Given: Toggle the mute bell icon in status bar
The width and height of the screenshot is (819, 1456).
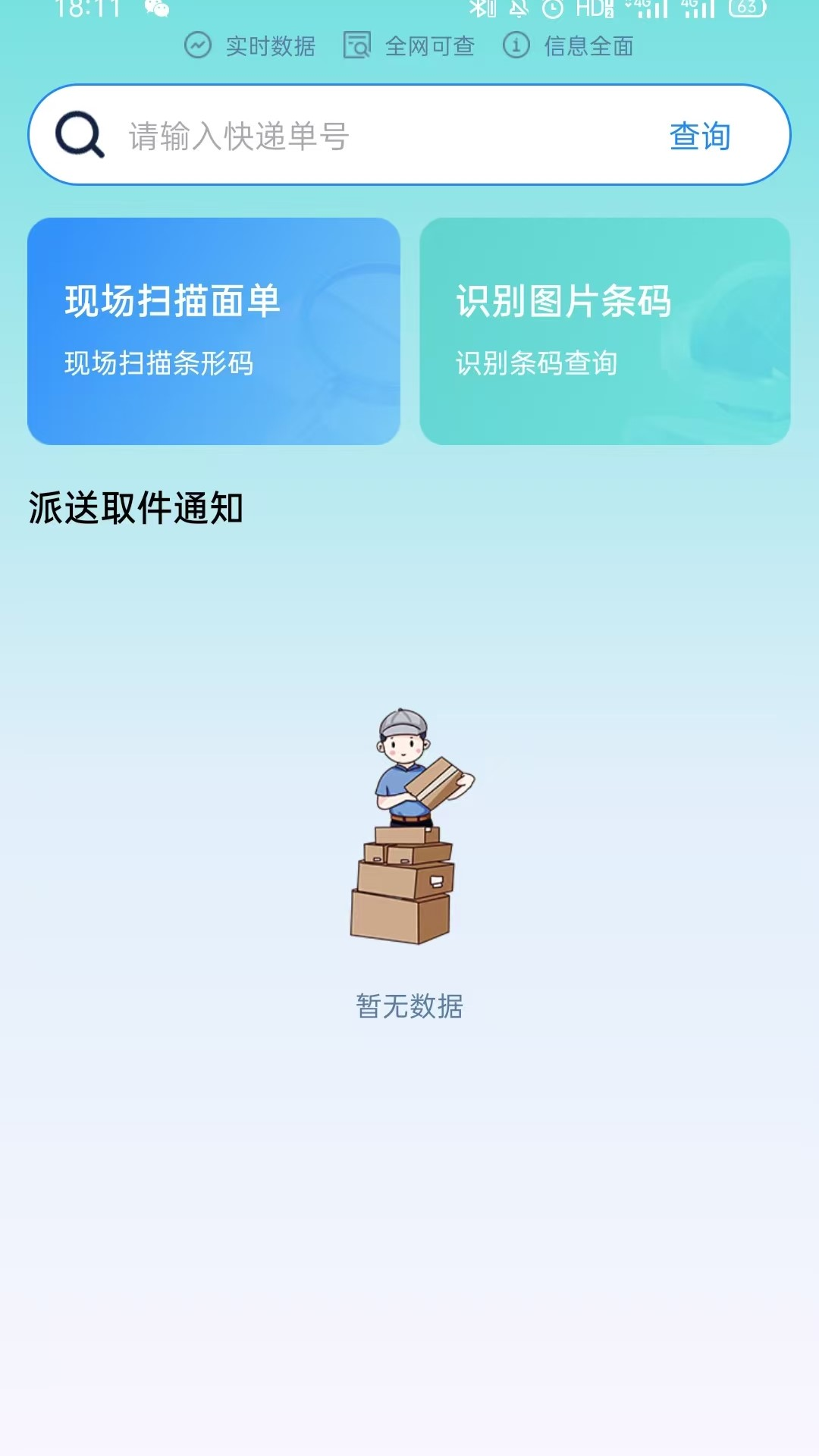Looking at the screenshot, I should [x=518, y=11].
